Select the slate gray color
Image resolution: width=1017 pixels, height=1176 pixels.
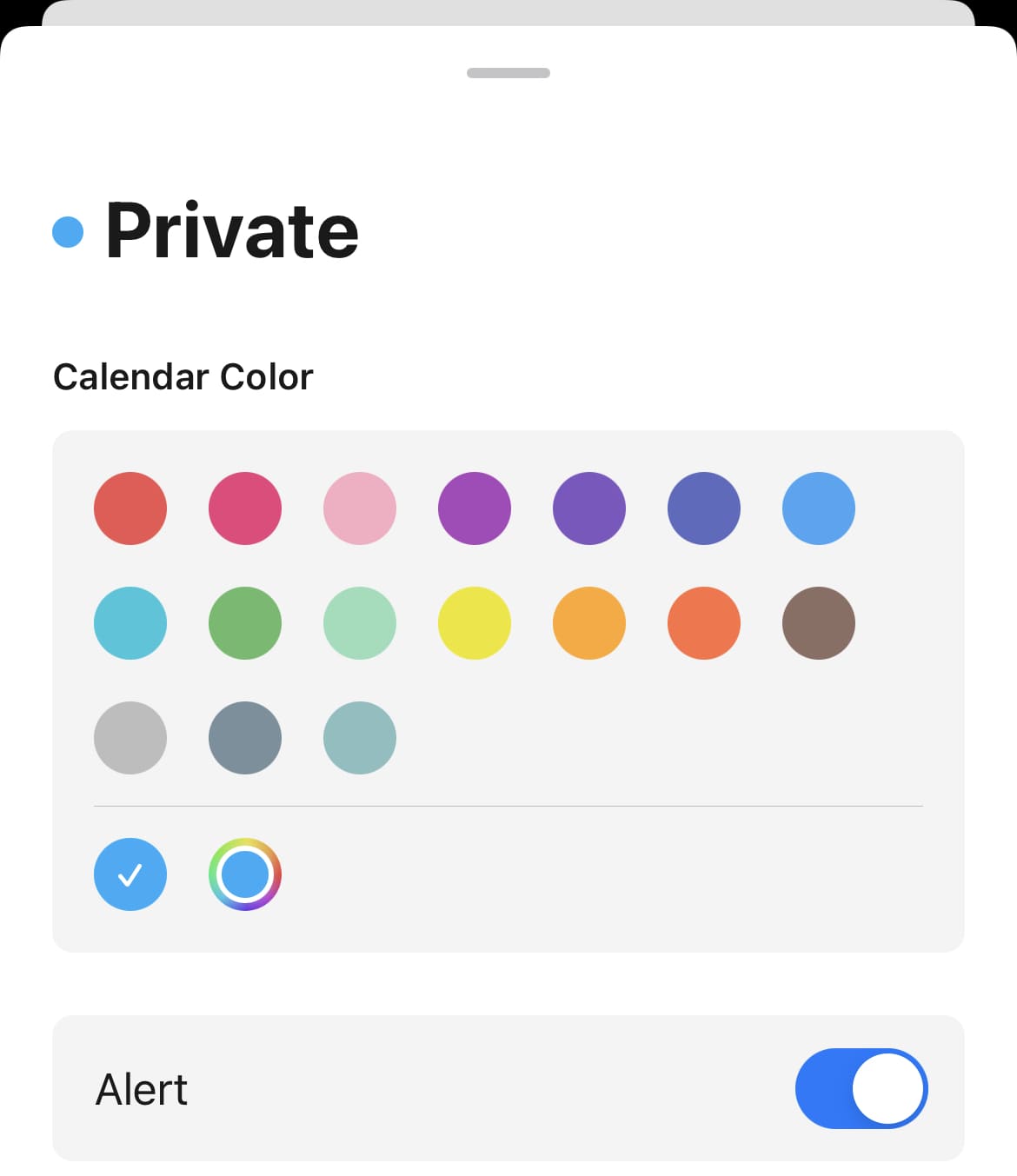(x=245, y=738)
